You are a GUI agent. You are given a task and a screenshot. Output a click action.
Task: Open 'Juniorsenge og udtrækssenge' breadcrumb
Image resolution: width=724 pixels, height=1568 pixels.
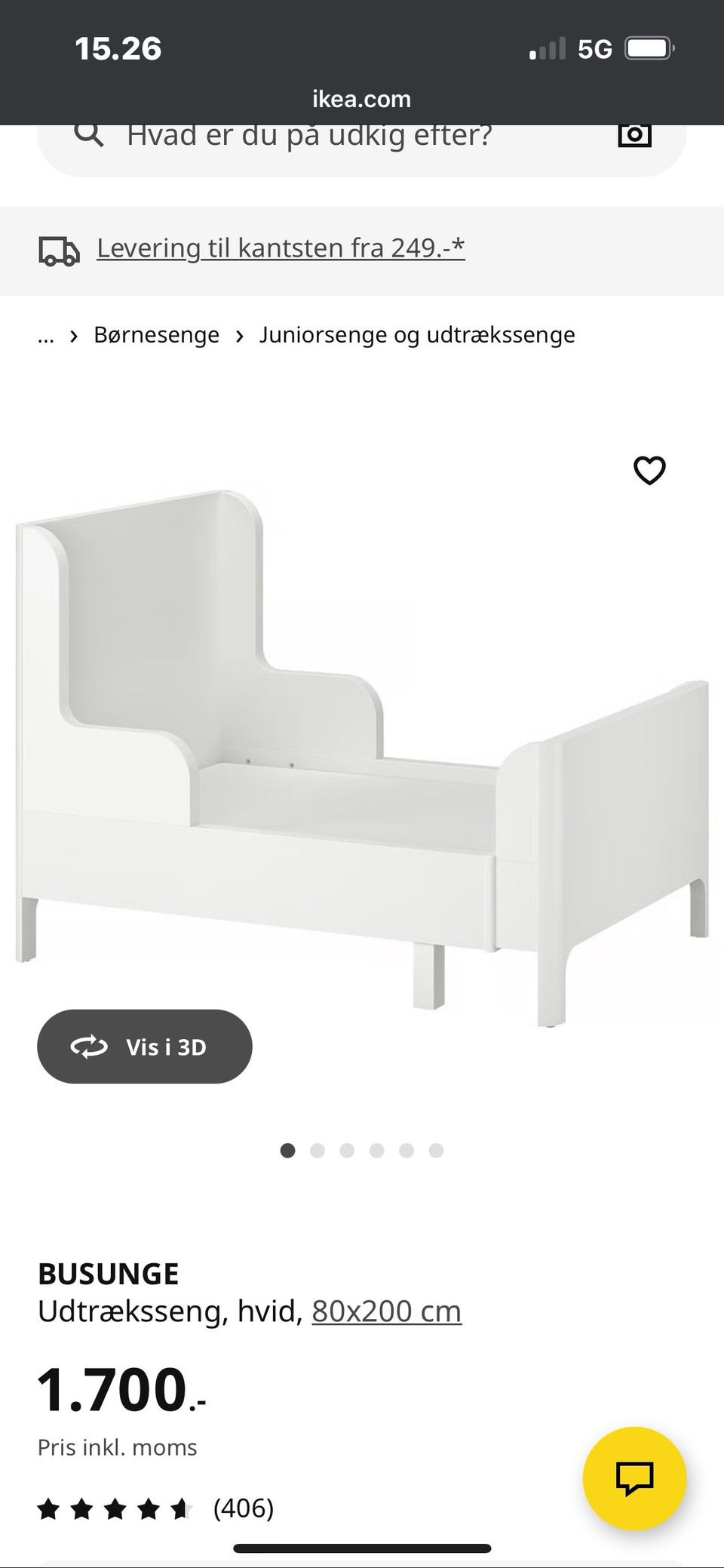tap(417, 335)
